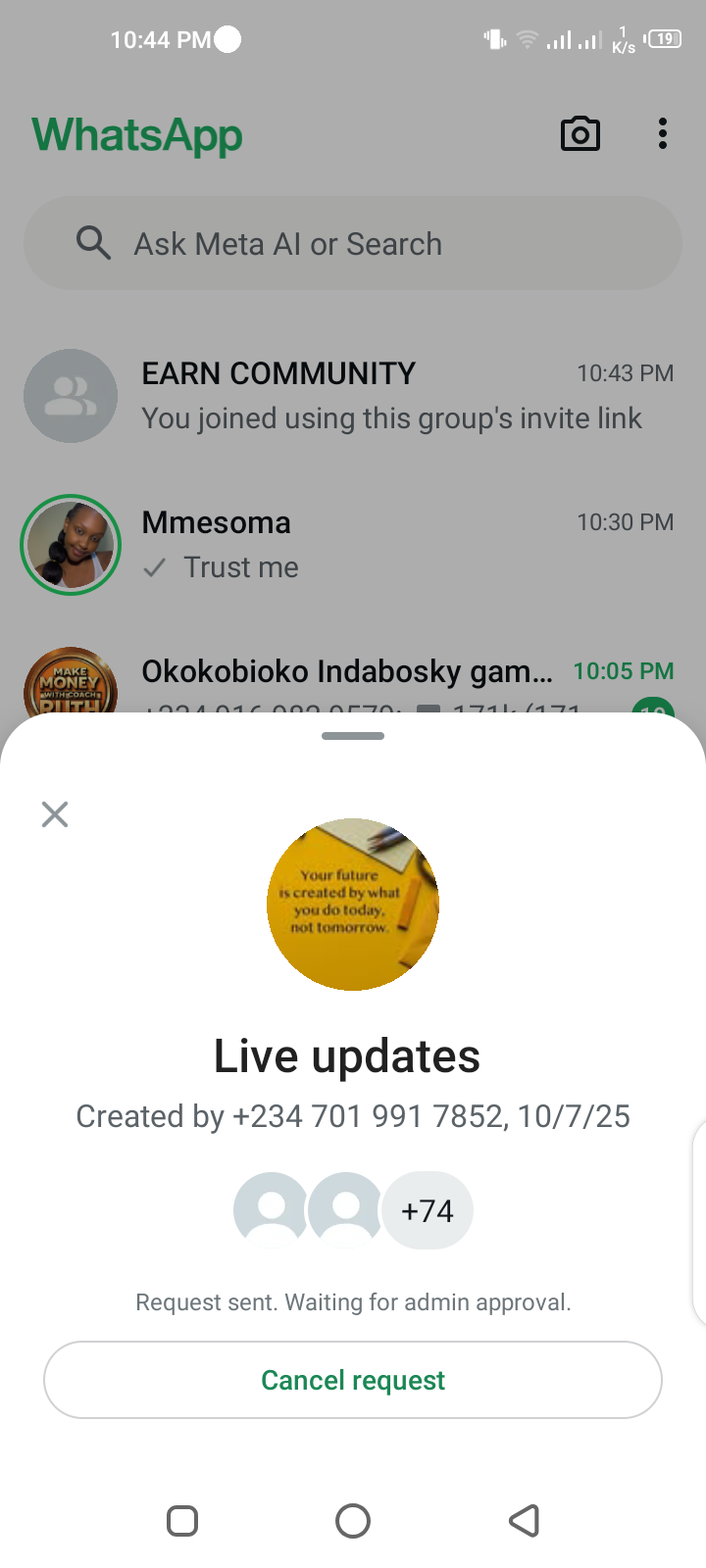Open the more options menu
The height and width of the screenshot is (1568, 706).
[x=663, y=134]
